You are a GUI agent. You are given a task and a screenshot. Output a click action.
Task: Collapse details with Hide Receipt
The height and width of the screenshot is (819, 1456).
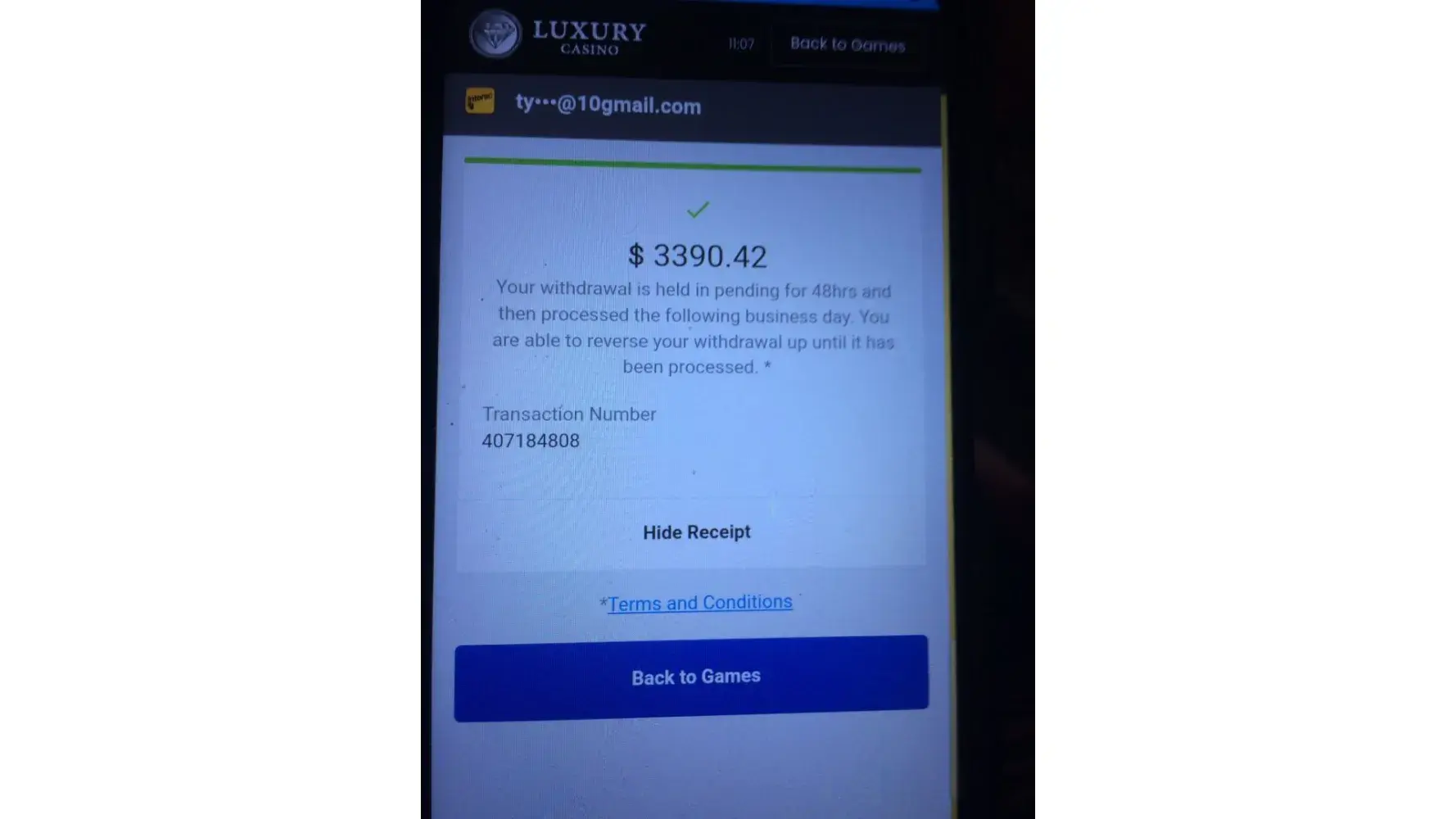696,532
